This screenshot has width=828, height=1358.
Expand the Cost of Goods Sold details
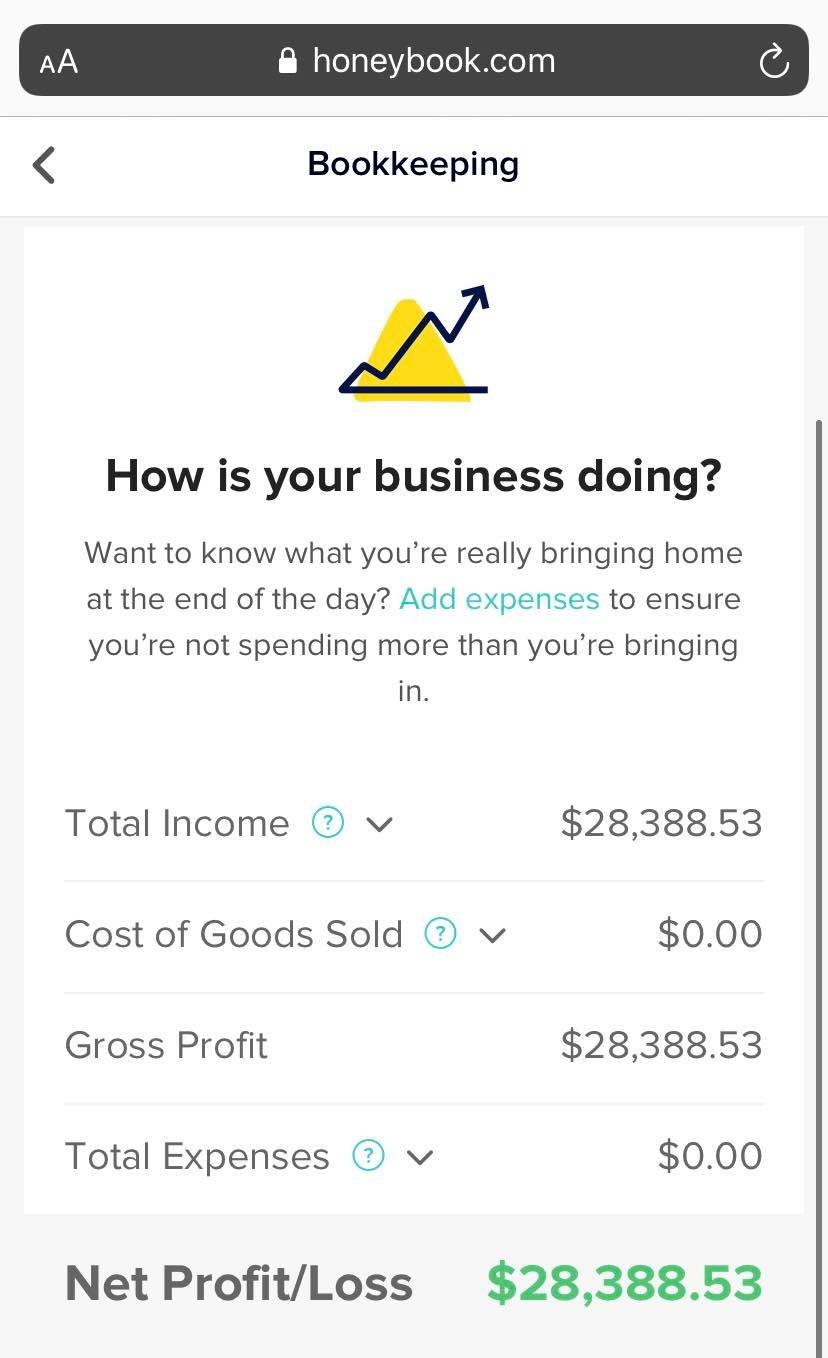coord(493,936)
